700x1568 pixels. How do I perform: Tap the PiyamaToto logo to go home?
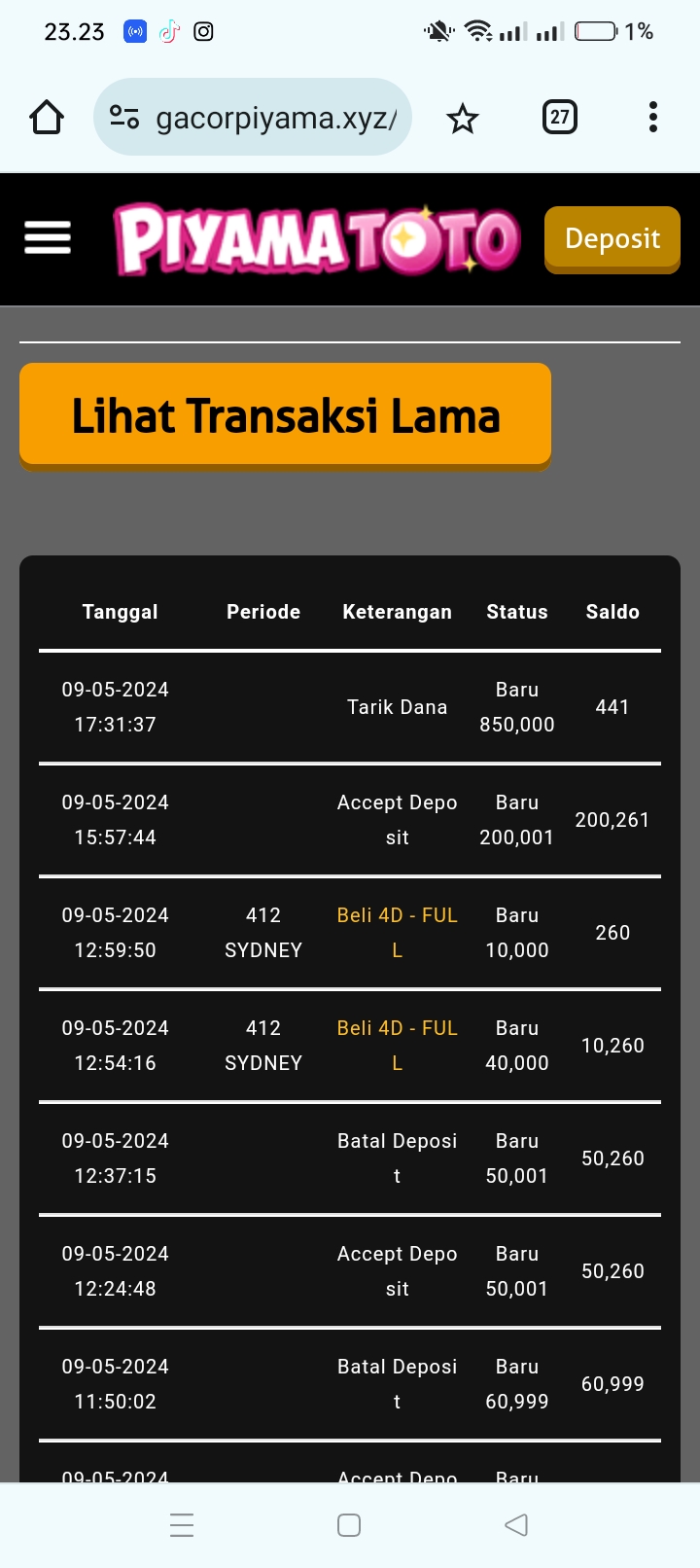[x=317, y=238]
